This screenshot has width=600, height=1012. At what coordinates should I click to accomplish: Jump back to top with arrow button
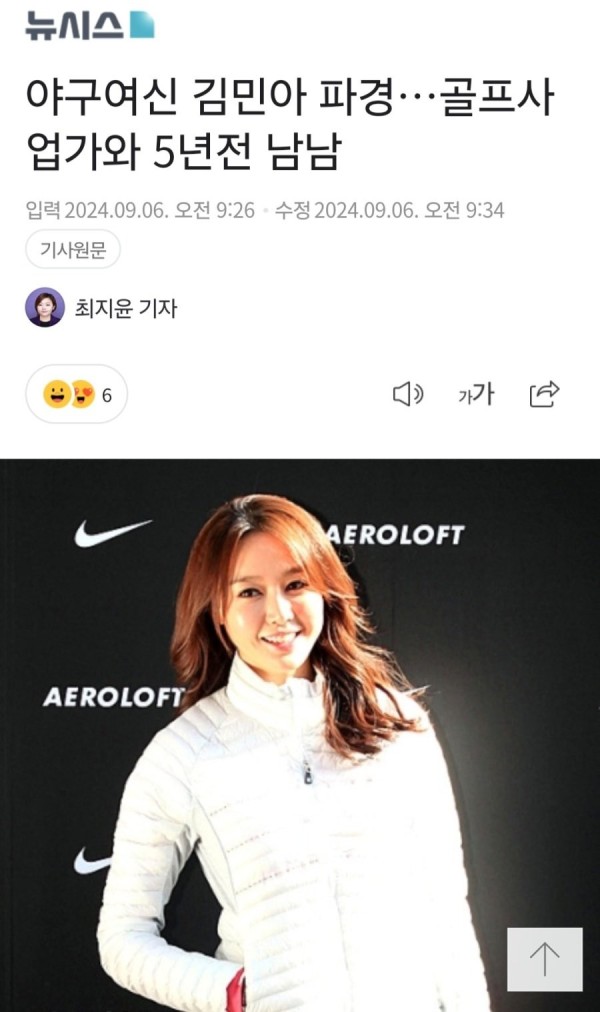click(544, 959)
